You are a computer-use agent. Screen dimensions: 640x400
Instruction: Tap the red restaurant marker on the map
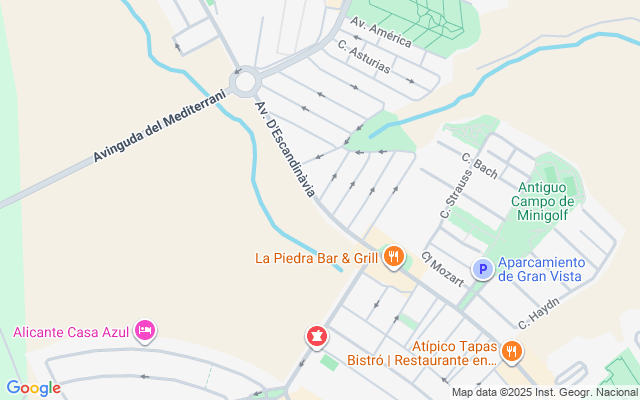click(x=317, y=336)
